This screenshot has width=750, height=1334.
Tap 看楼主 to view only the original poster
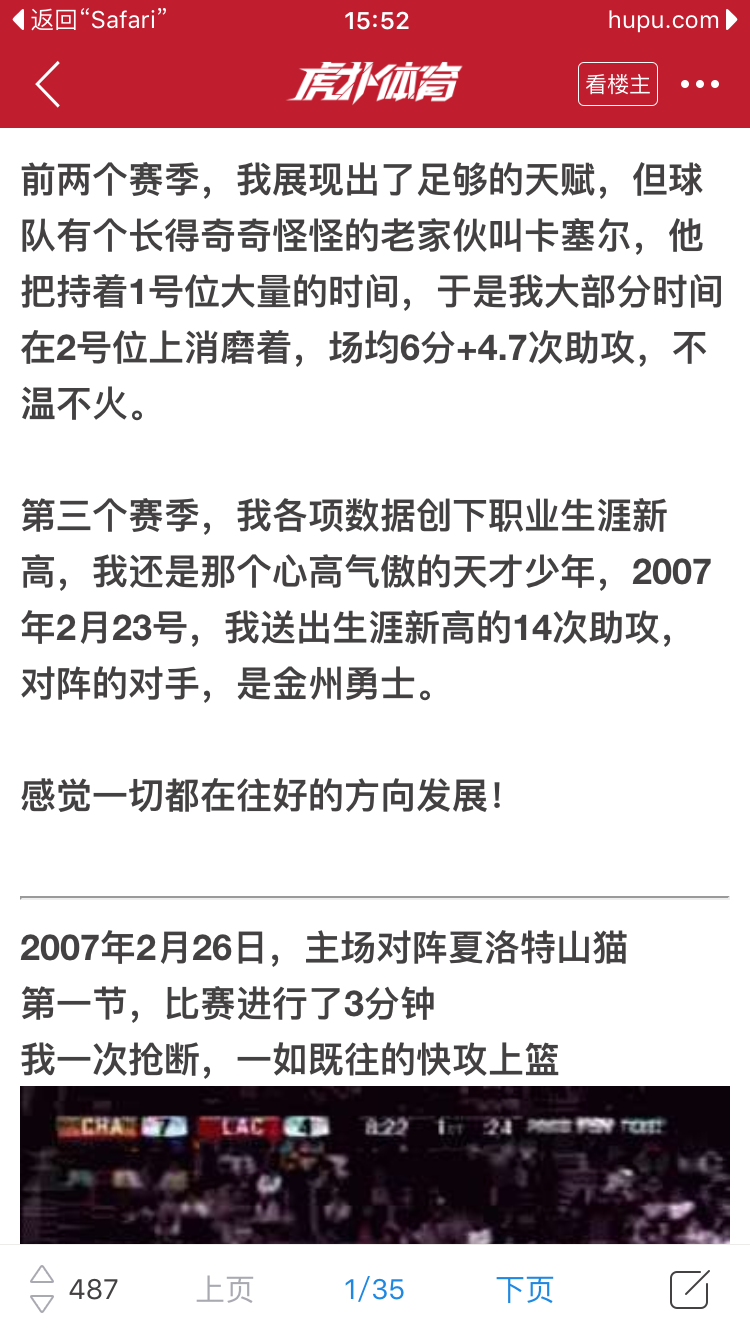click(x=618, y=84)
